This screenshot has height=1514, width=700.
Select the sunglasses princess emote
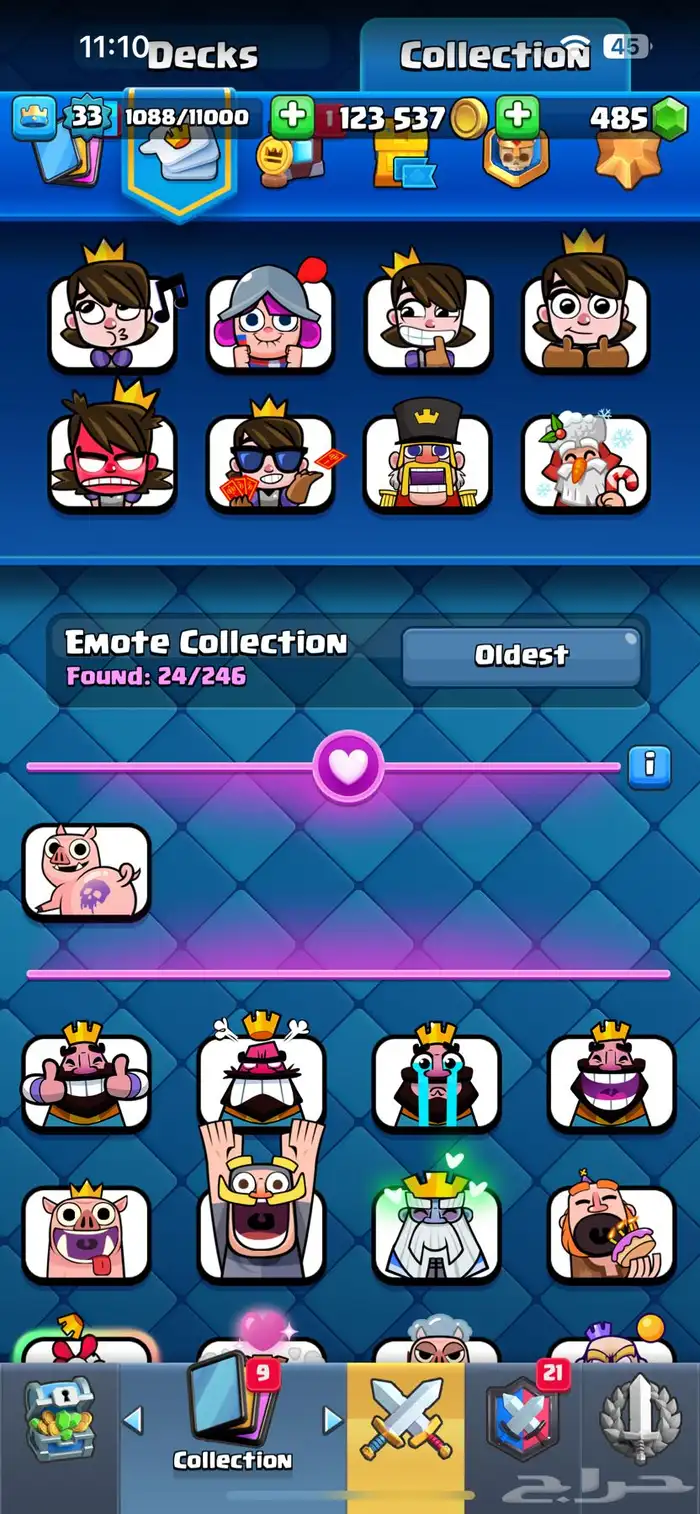(270, 460)
